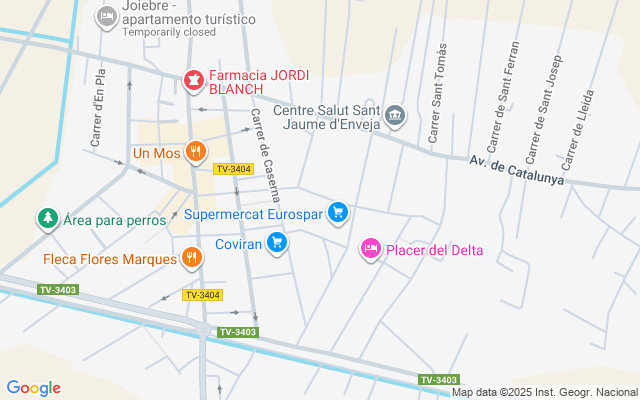This screenshot has height=400, width=640.
Task: Tap the Área para perros park pin
Action: 47,217
